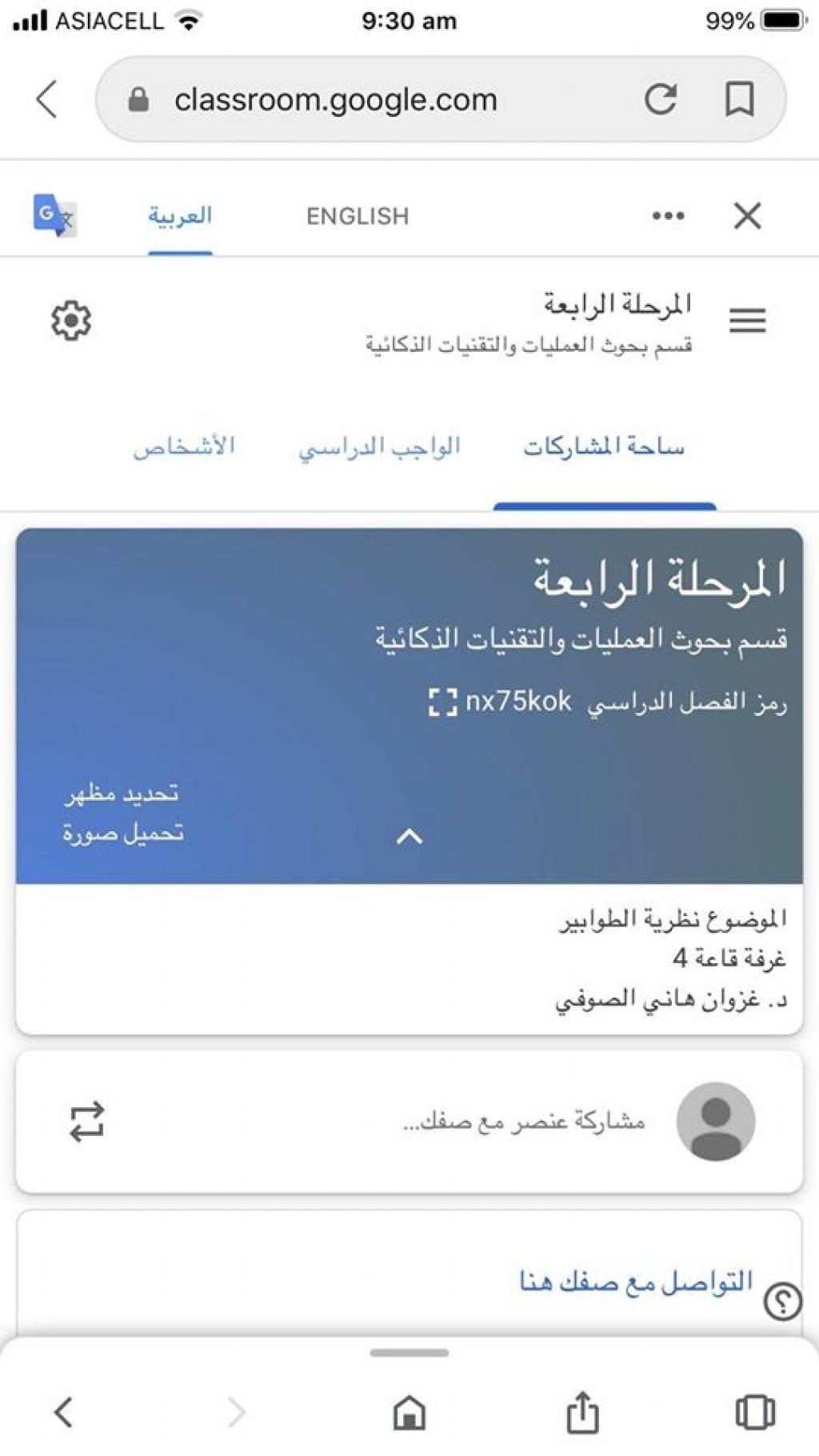This screenshot has width=819, height=1456.
Task: Go back using the browser's top arrow
Action: 47,99
